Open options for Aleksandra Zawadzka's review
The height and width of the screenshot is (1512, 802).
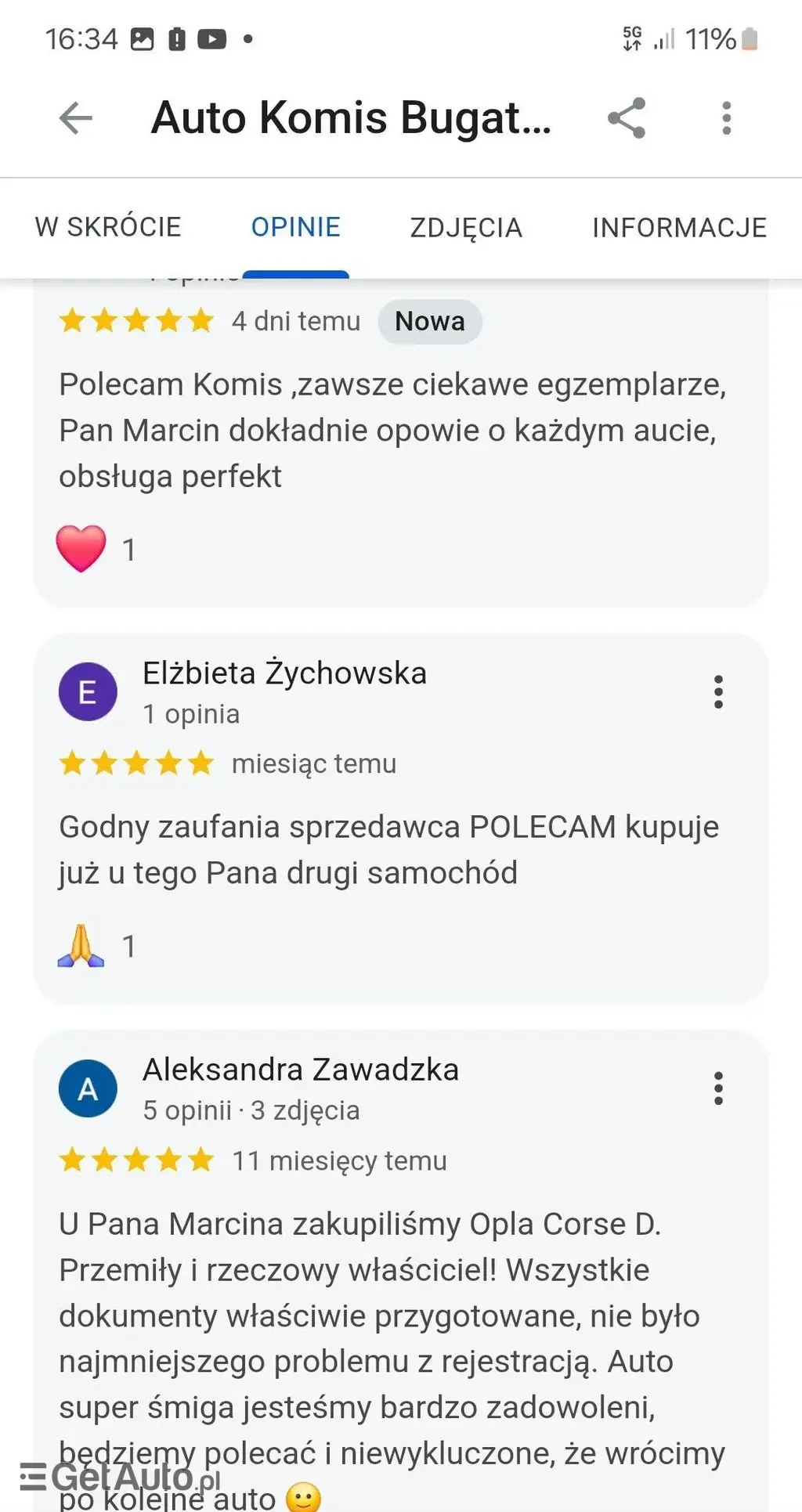pyautogui.click(x=717, y=1088)
